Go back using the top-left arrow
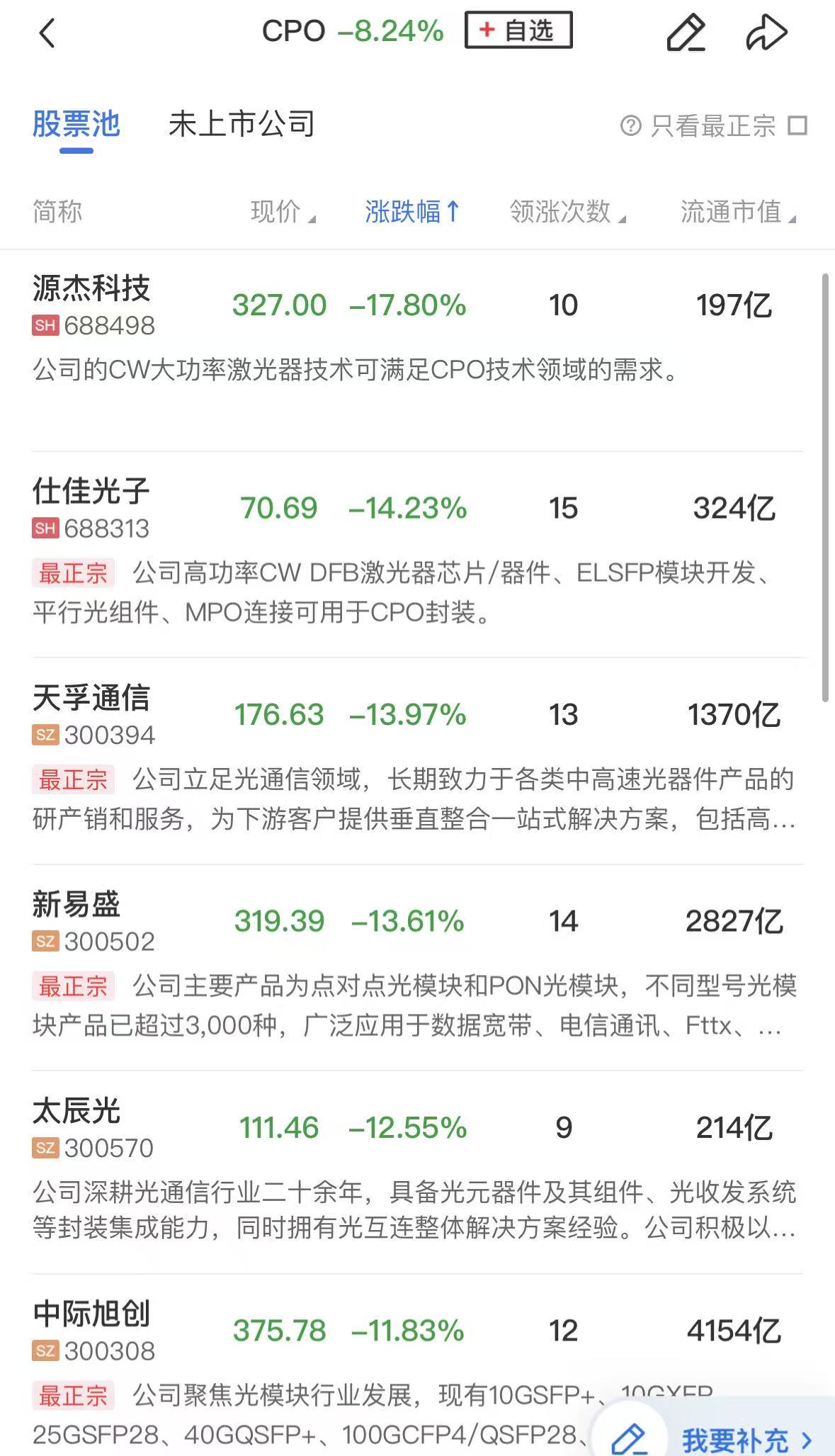Viewport: 835px width, 1456px height. (47, 33)
